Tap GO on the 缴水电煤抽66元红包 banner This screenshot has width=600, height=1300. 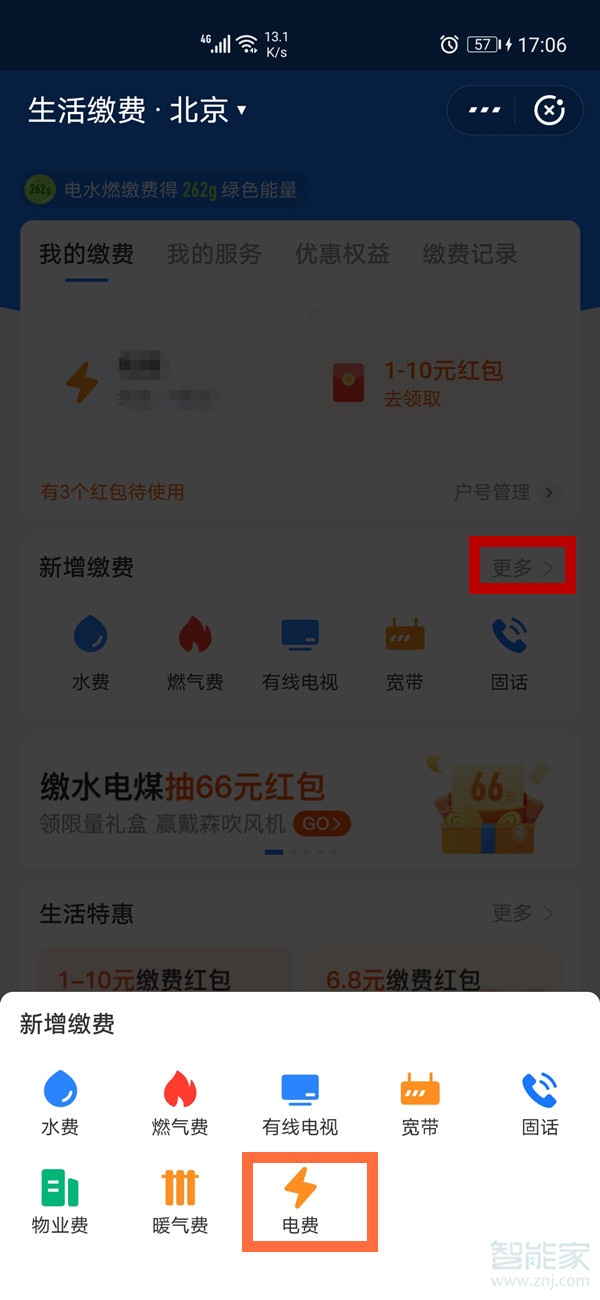click(322, 824)
